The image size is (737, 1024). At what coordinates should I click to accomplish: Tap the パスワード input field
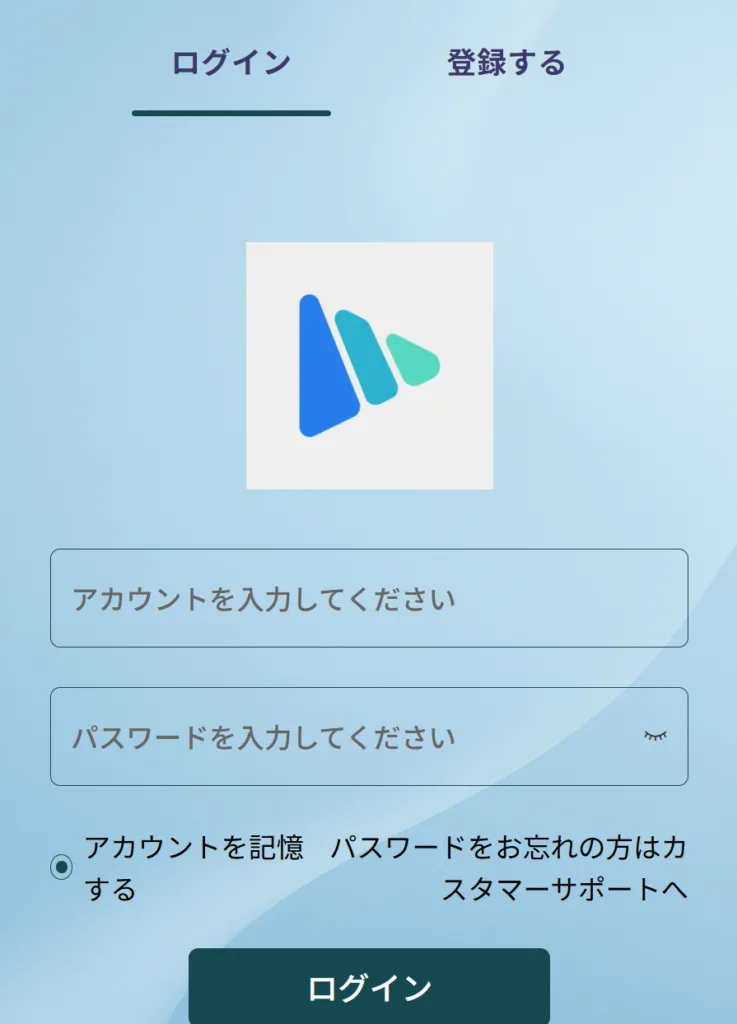click(x=340, y=737)
